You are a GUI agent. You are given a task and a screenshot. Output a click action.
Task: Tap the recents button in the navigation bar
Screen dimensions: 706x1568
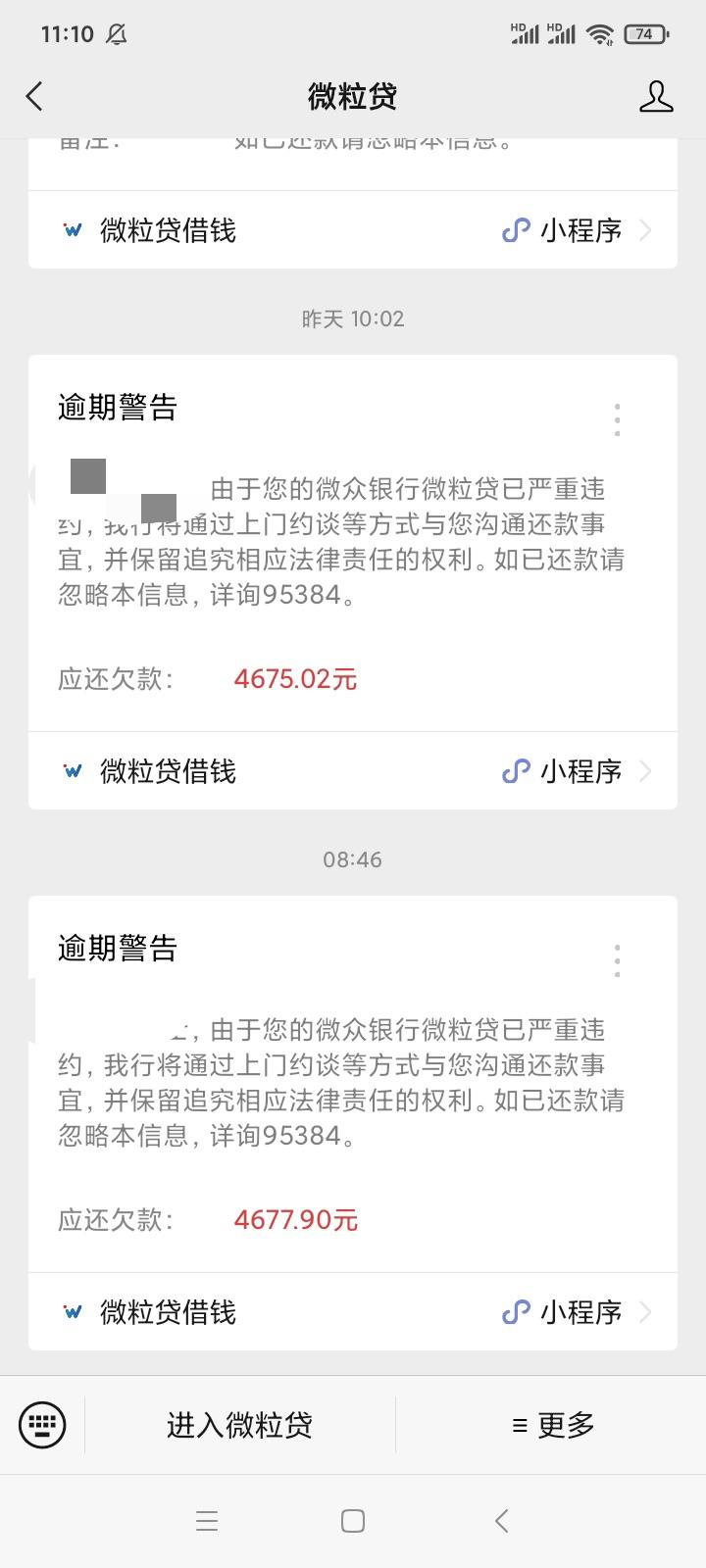pos(206,1521)
